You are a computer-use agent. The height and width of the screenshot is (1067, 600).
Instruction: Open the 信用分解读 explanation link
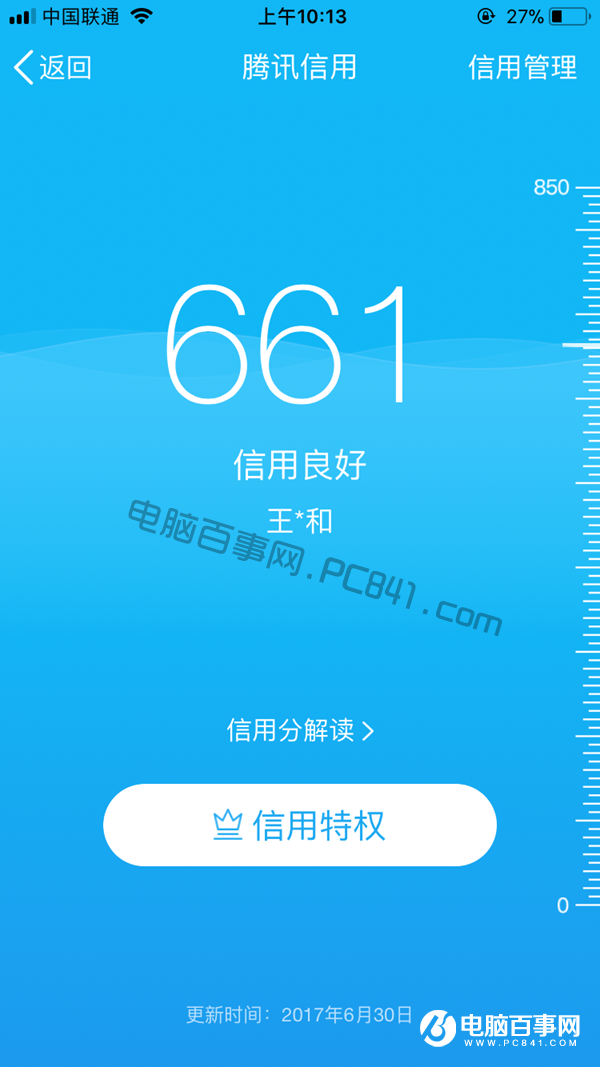pos(300,731)
